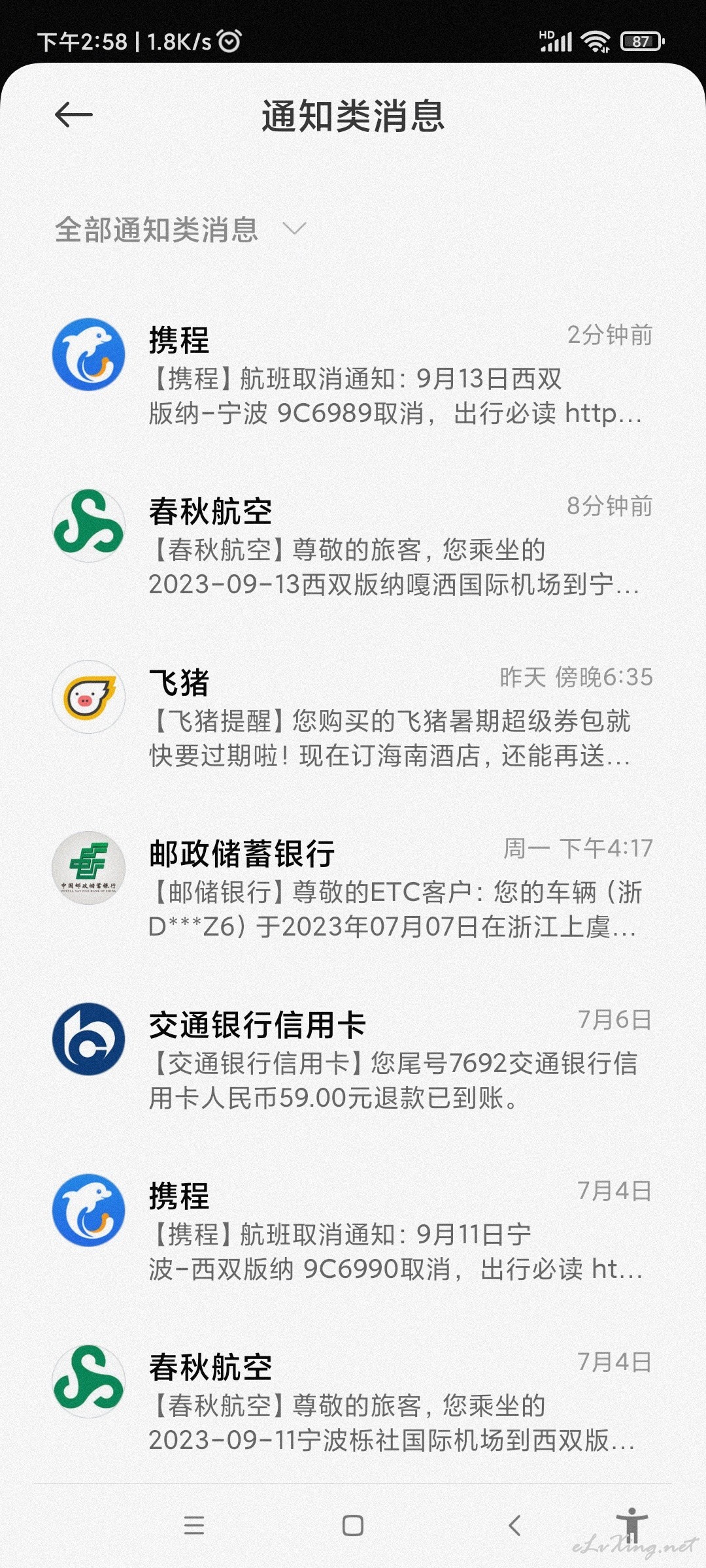Expand the 全部通知类消息 filter dropdown

(x=180, y=229)
